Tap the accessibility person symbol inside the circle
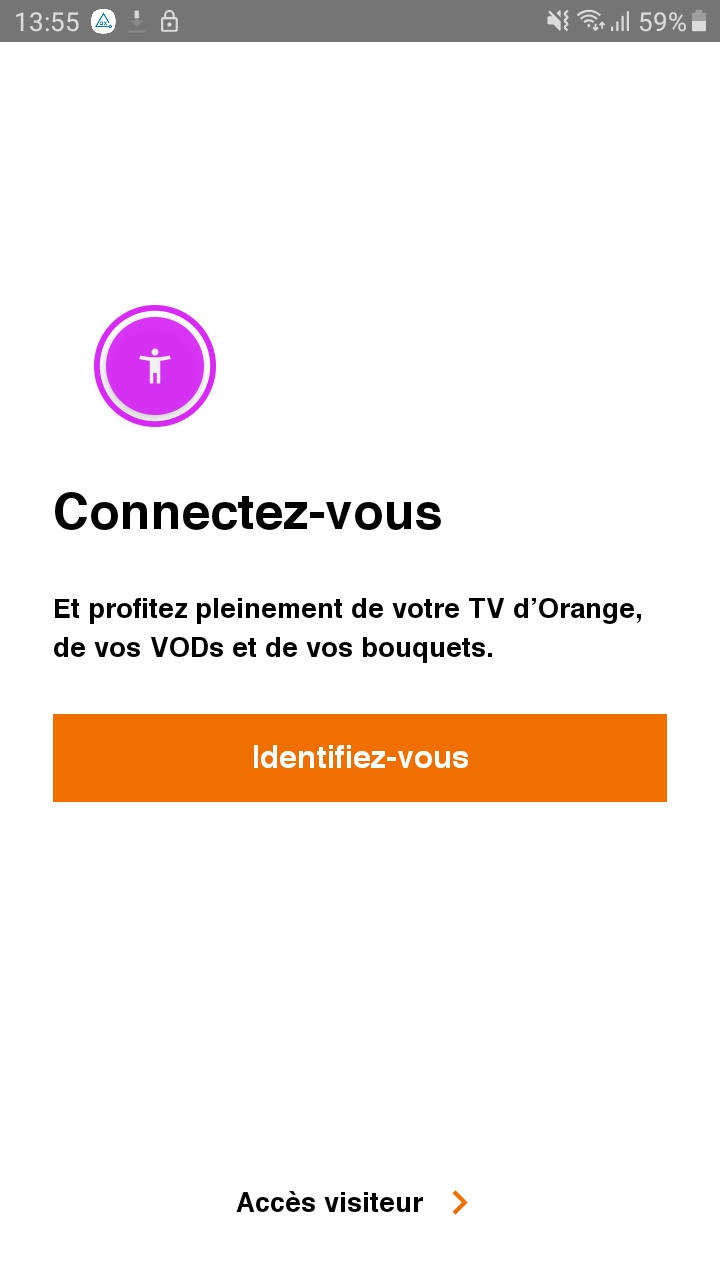The image size is (720, 1280). [x=155, y=365]
